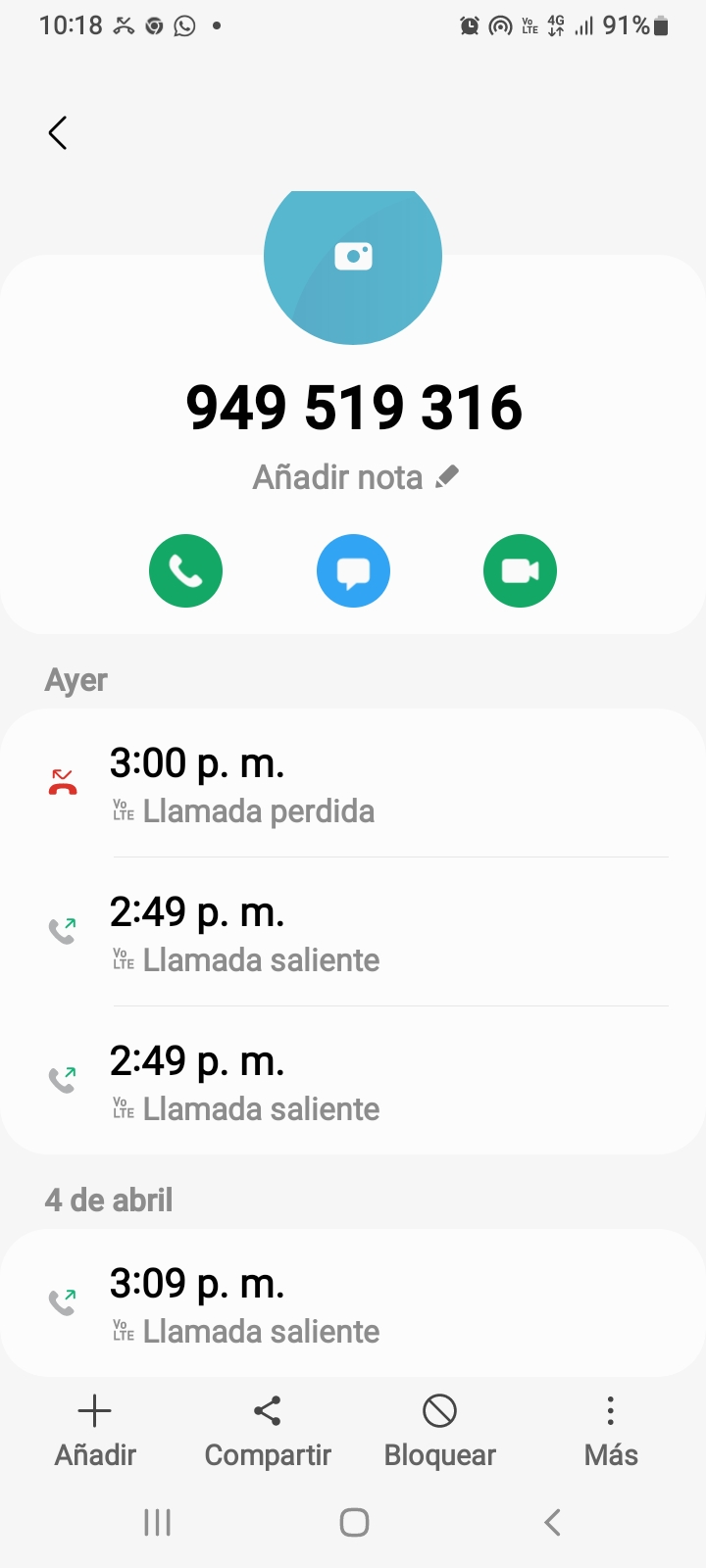Add a contact photo via camera icon

pyautogui.click(x=353, y=257)
